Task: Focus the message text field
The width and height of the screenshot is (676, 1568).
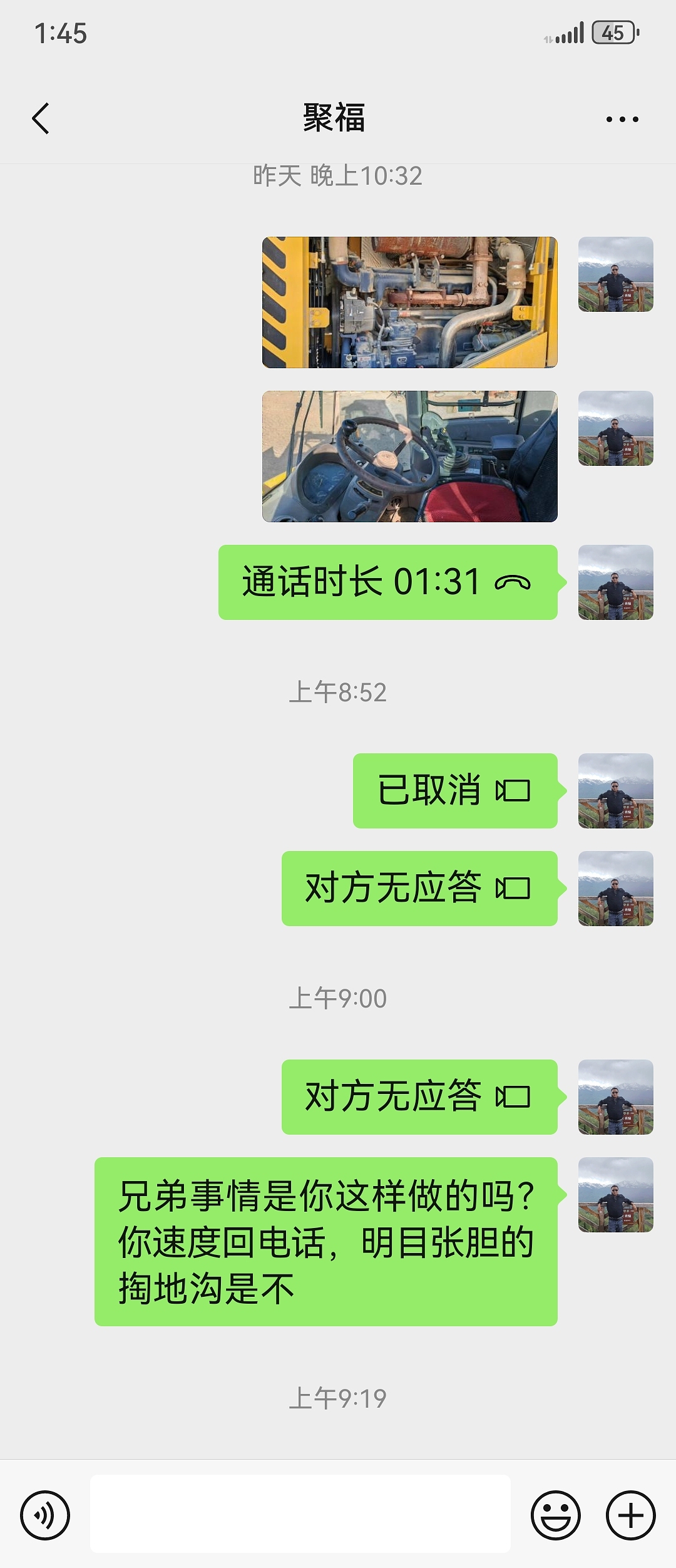Action: [300, 1514]
